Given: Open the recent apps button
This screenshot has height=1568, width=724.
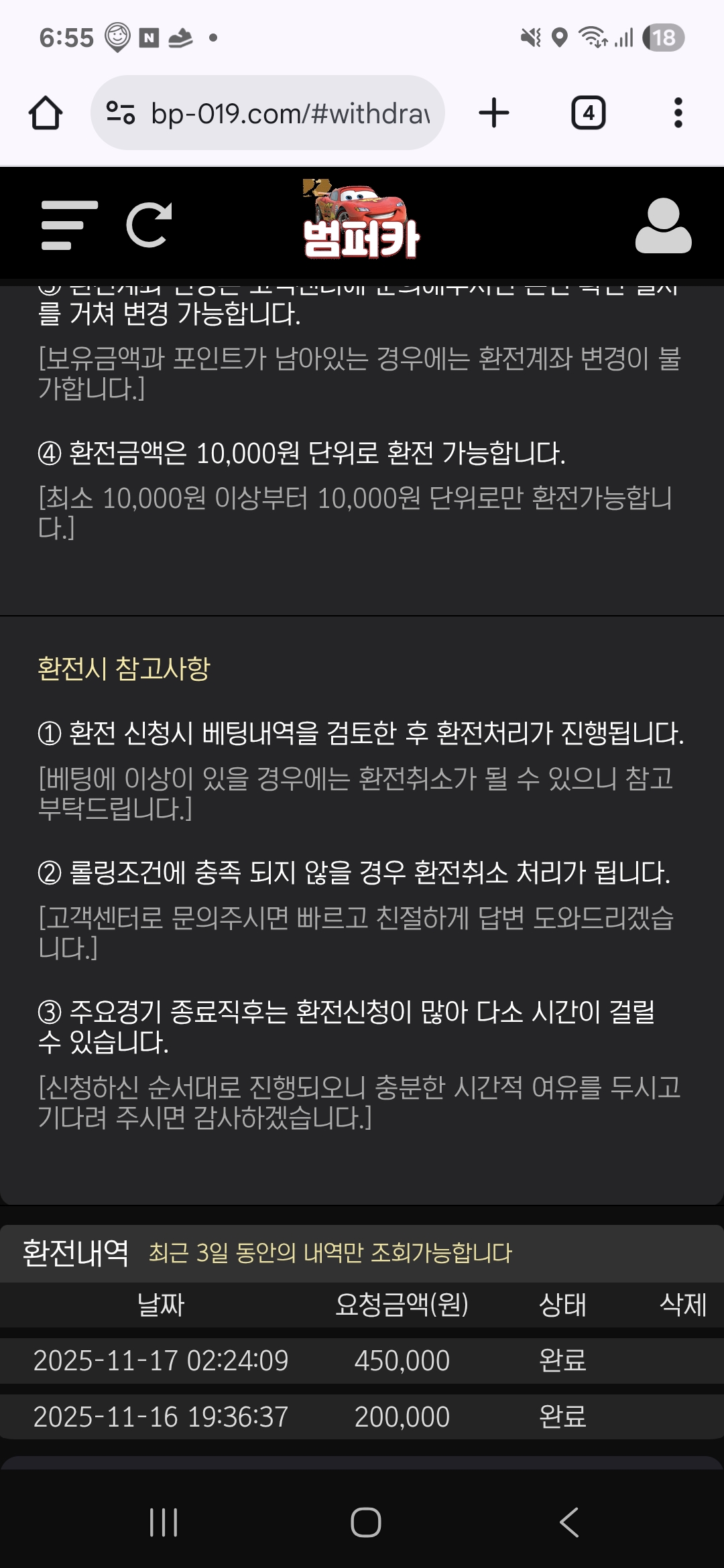Looking at the screenshot, I should pos(164,1522).
